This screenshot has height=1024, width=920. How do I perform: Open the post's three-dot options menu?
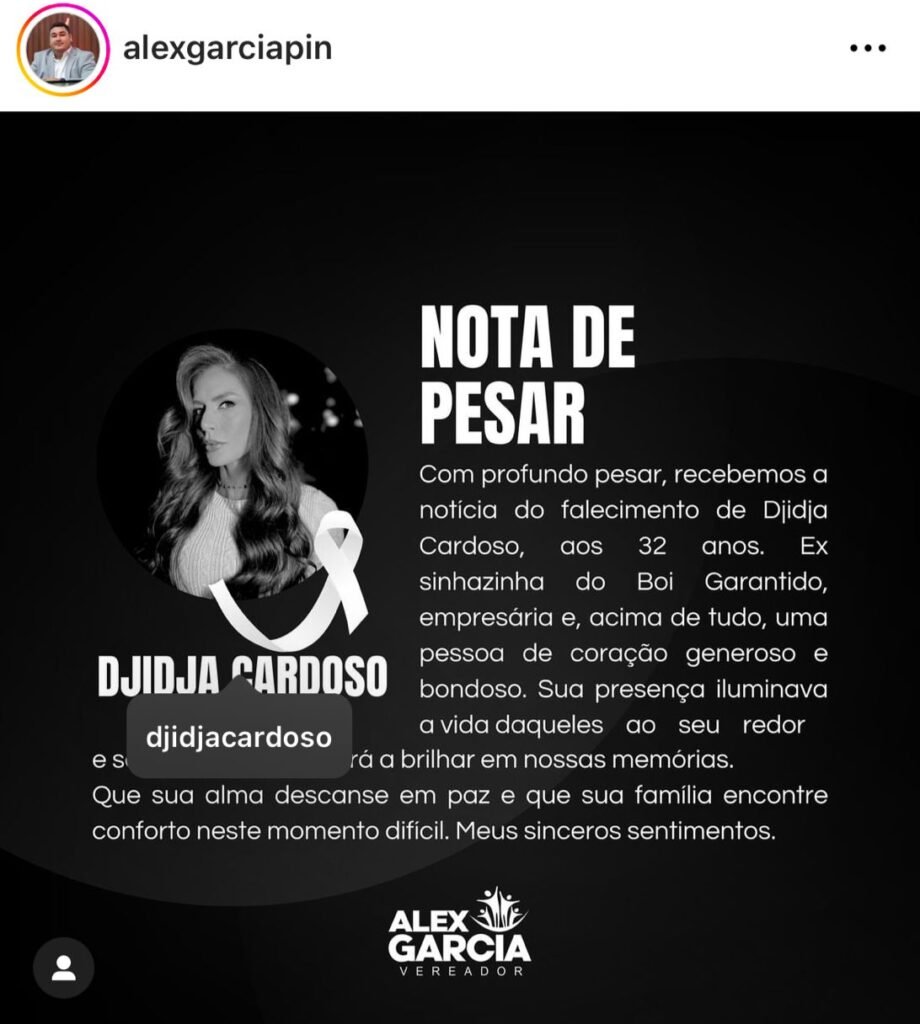tap(866, 49)
